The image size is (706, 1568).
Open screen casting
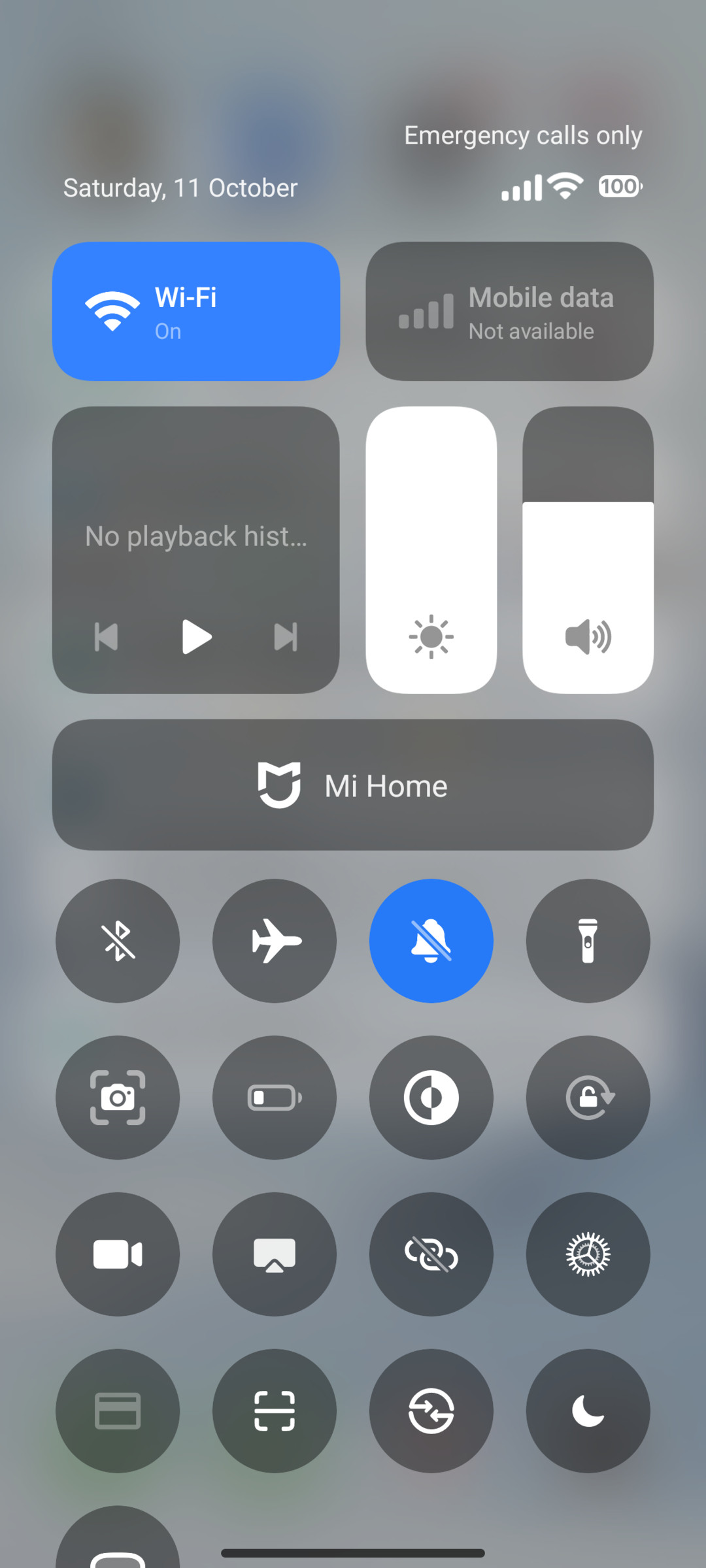275,1253
